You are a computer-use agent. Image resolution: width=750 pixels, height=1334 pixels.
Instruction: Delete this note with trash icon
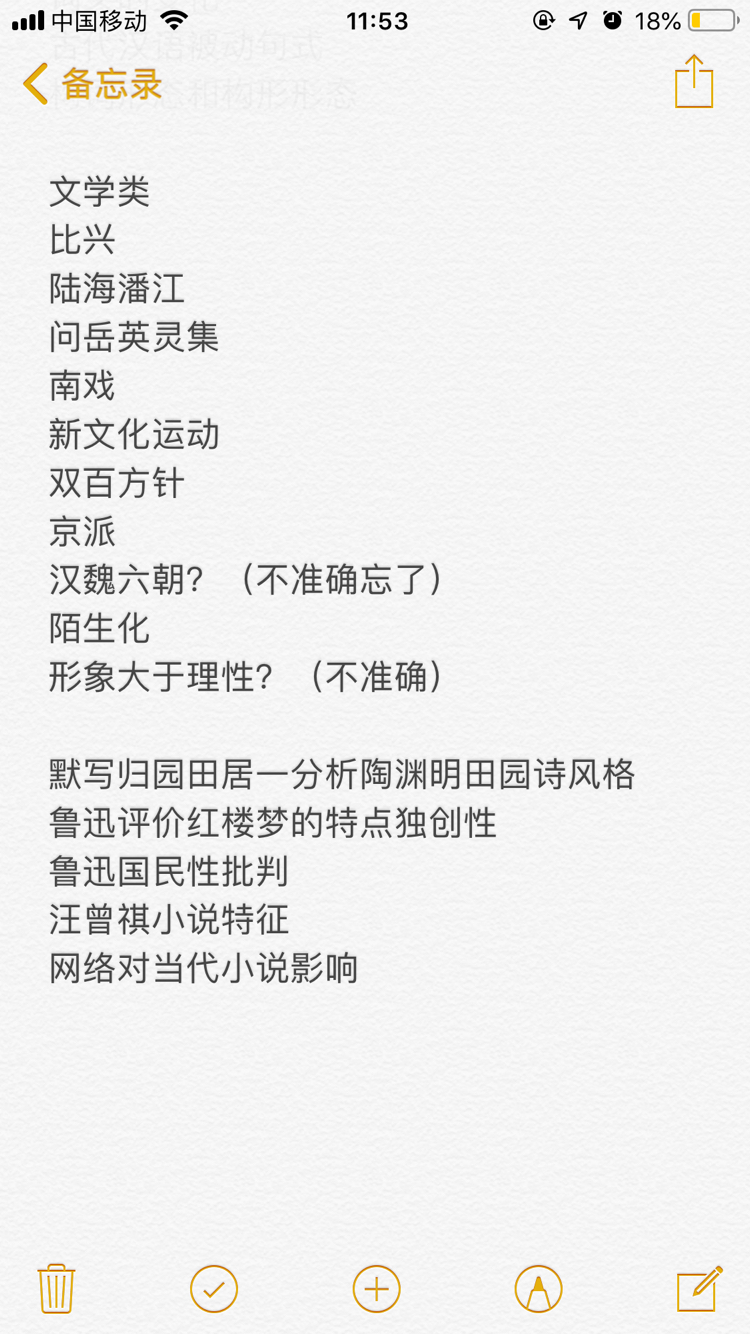(56, 1288)
